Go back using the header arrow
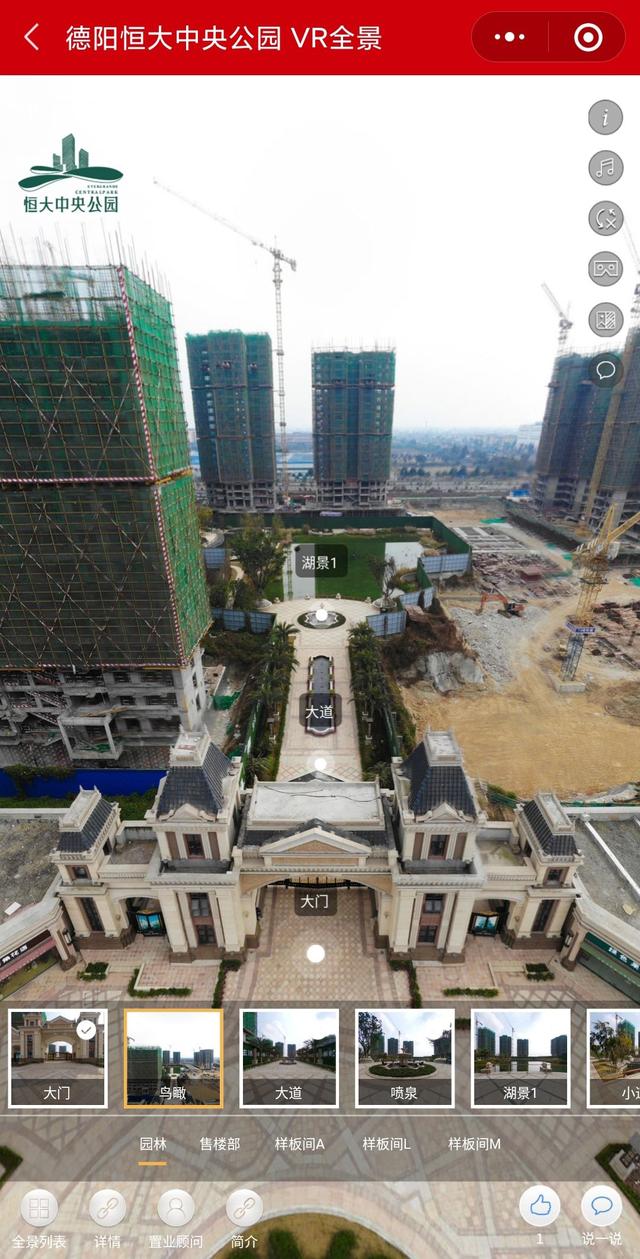 tap(32, 38)
